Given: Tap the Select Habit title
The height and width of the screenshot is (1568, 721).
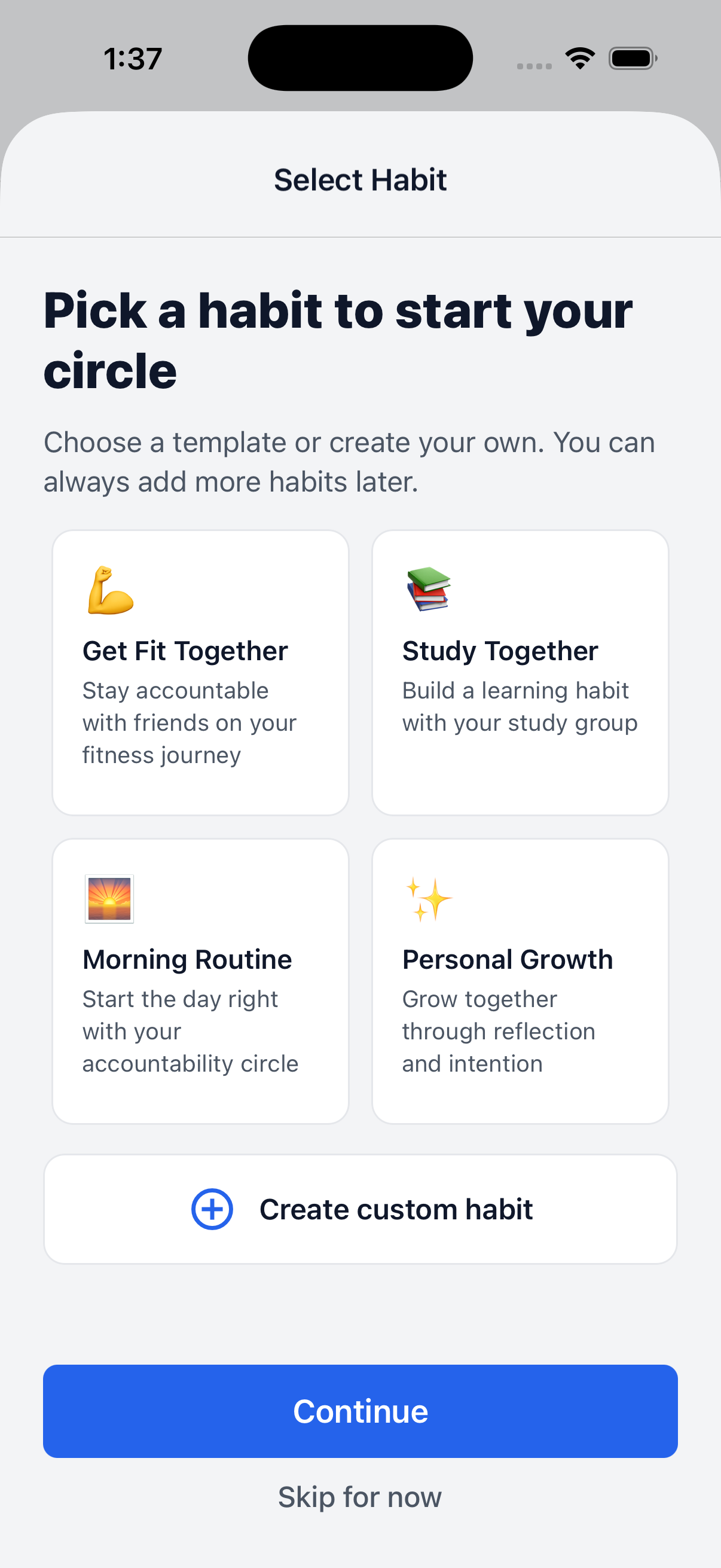Looking at the screenshot, I should (x=360, y=178).
